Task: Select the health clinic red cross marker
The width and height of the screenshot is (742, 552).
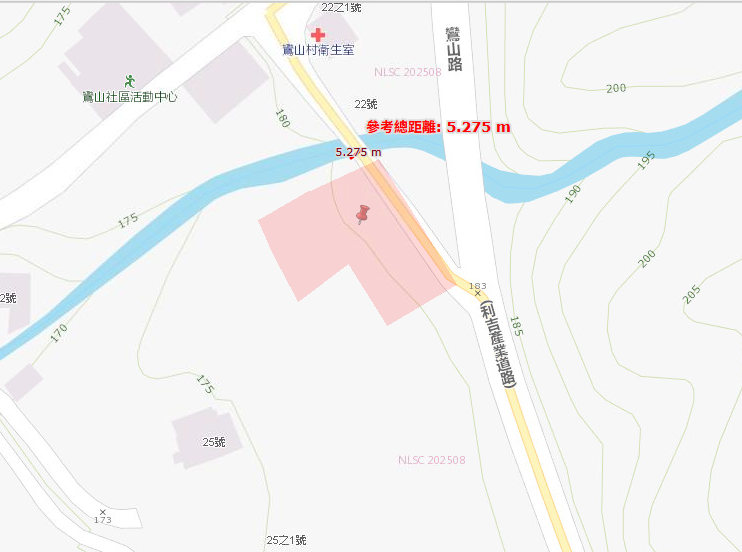Action: pyautogui.click(x=318, y=34)
